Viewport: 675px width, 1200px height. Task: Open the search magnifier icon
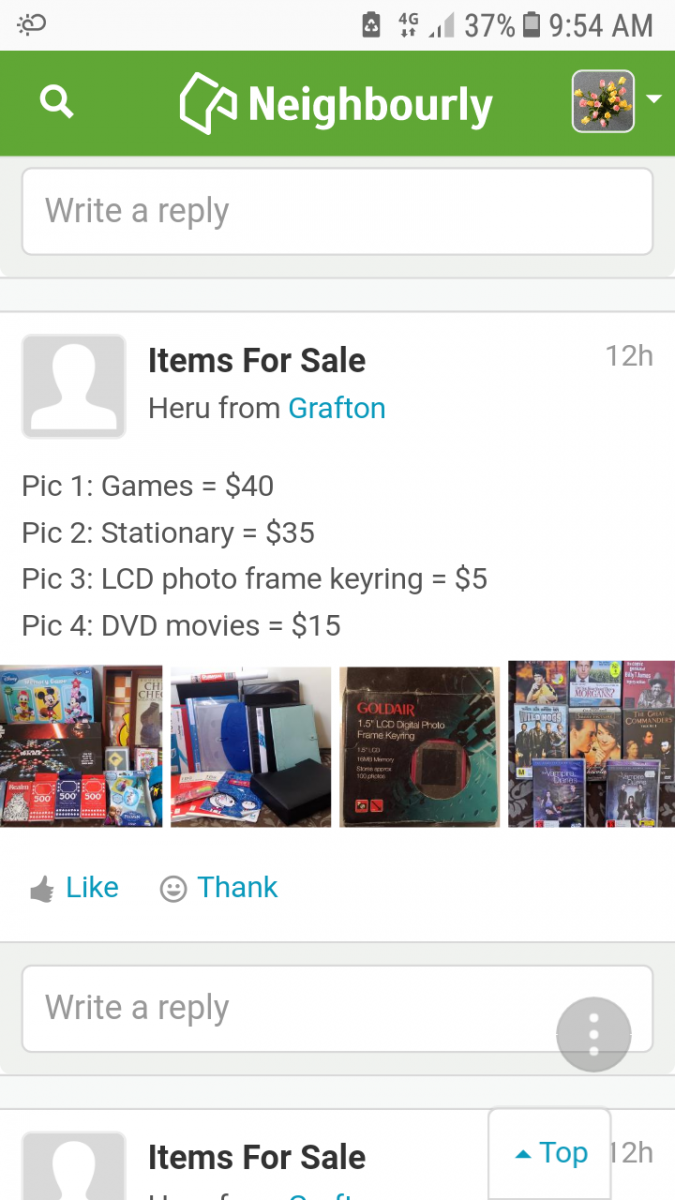(56, 102)
